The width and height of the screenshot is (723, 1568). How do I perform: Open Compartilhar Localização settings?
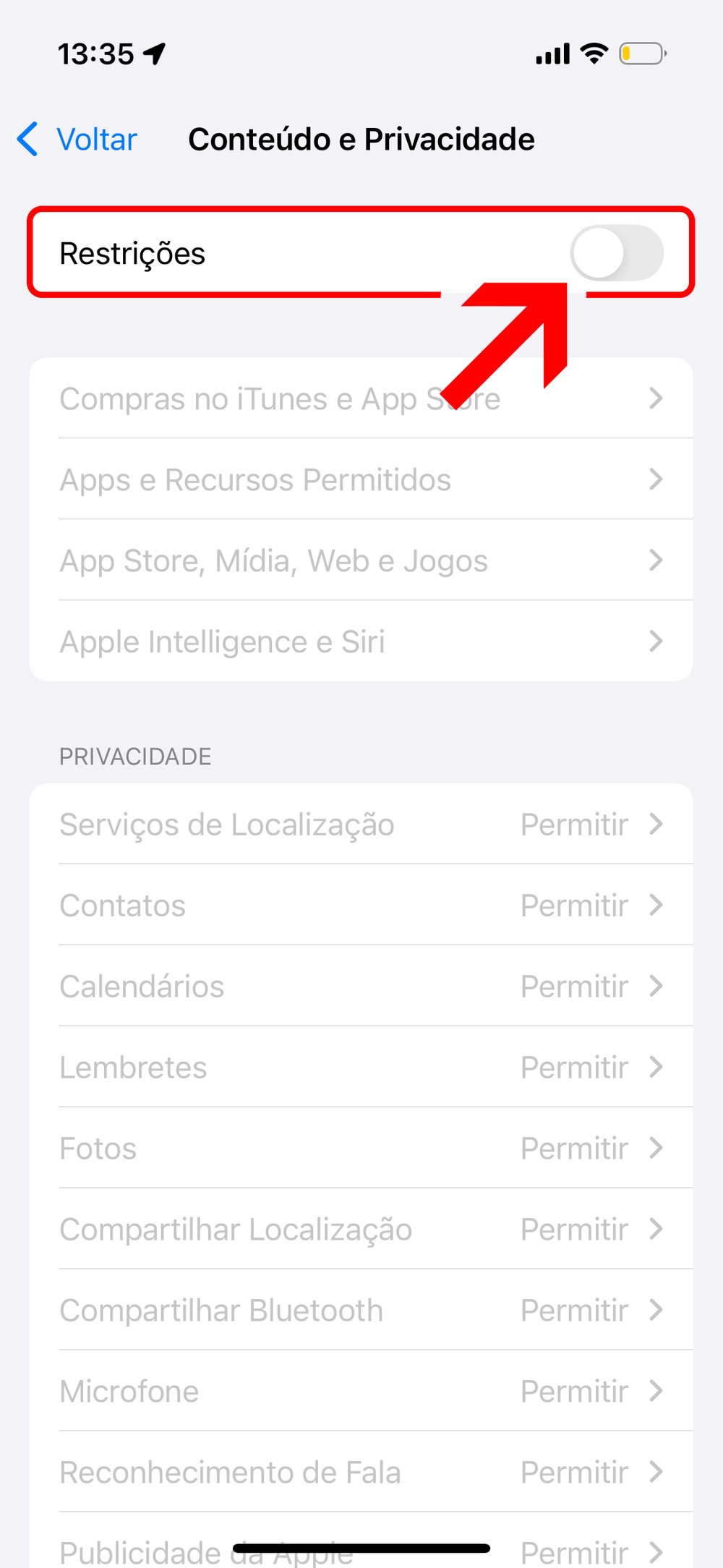click(x=360, y=1230)
